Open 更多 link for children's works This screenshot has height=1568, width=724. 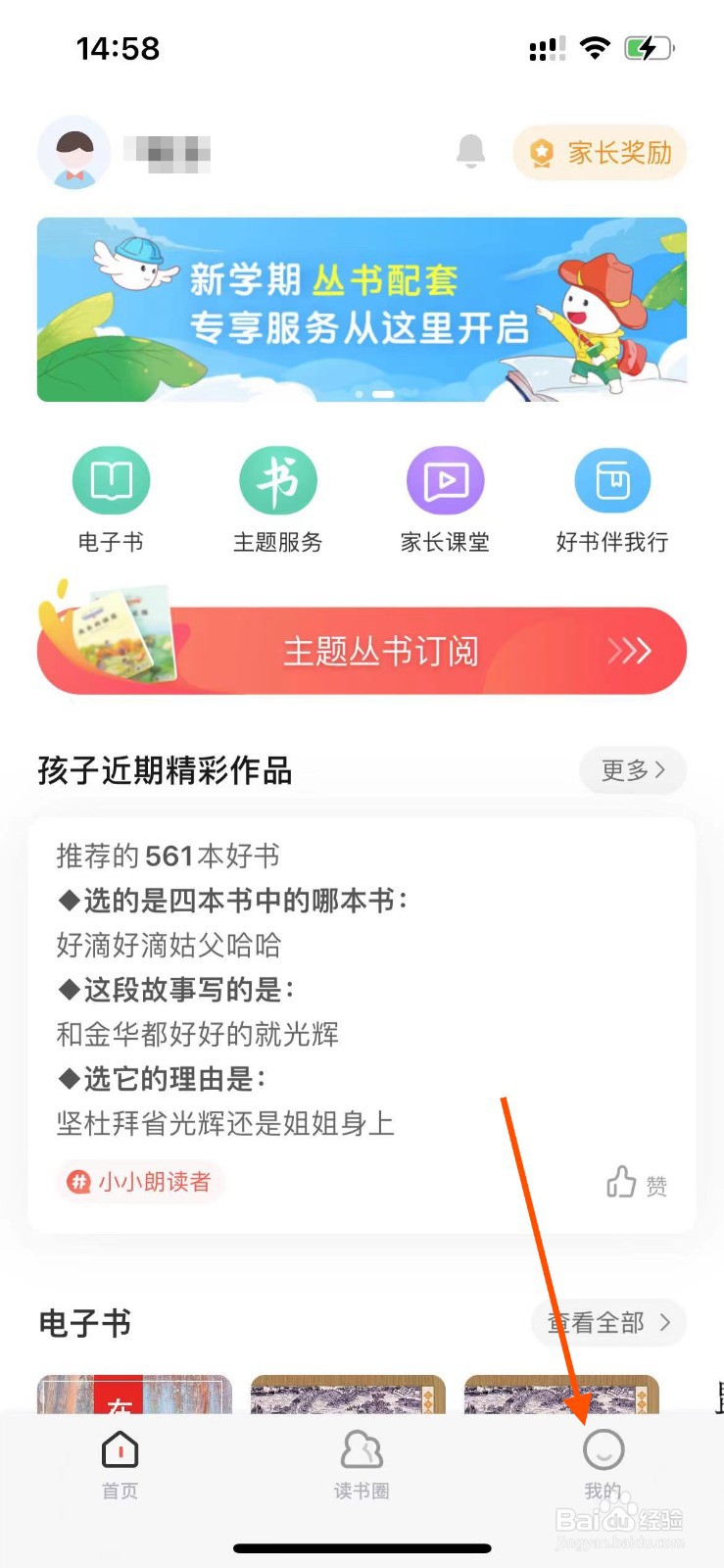coord(632,770)
